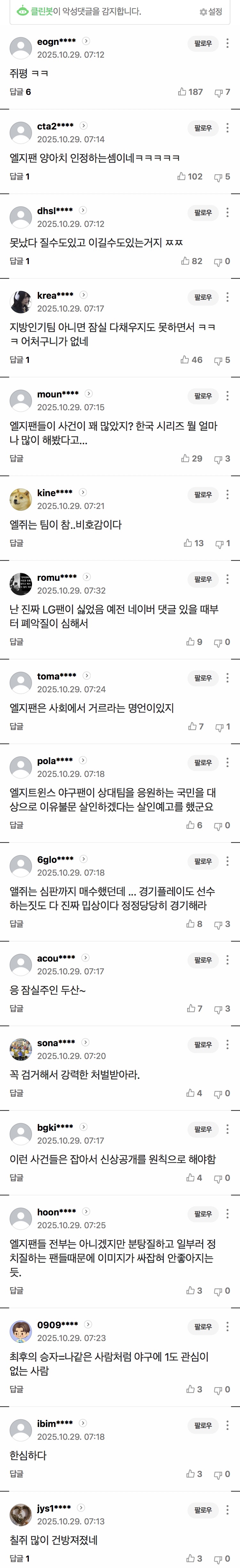Open reply thread under krea**** comment
This screenshot has height=1568, width=240.
(x=20, y=360)
